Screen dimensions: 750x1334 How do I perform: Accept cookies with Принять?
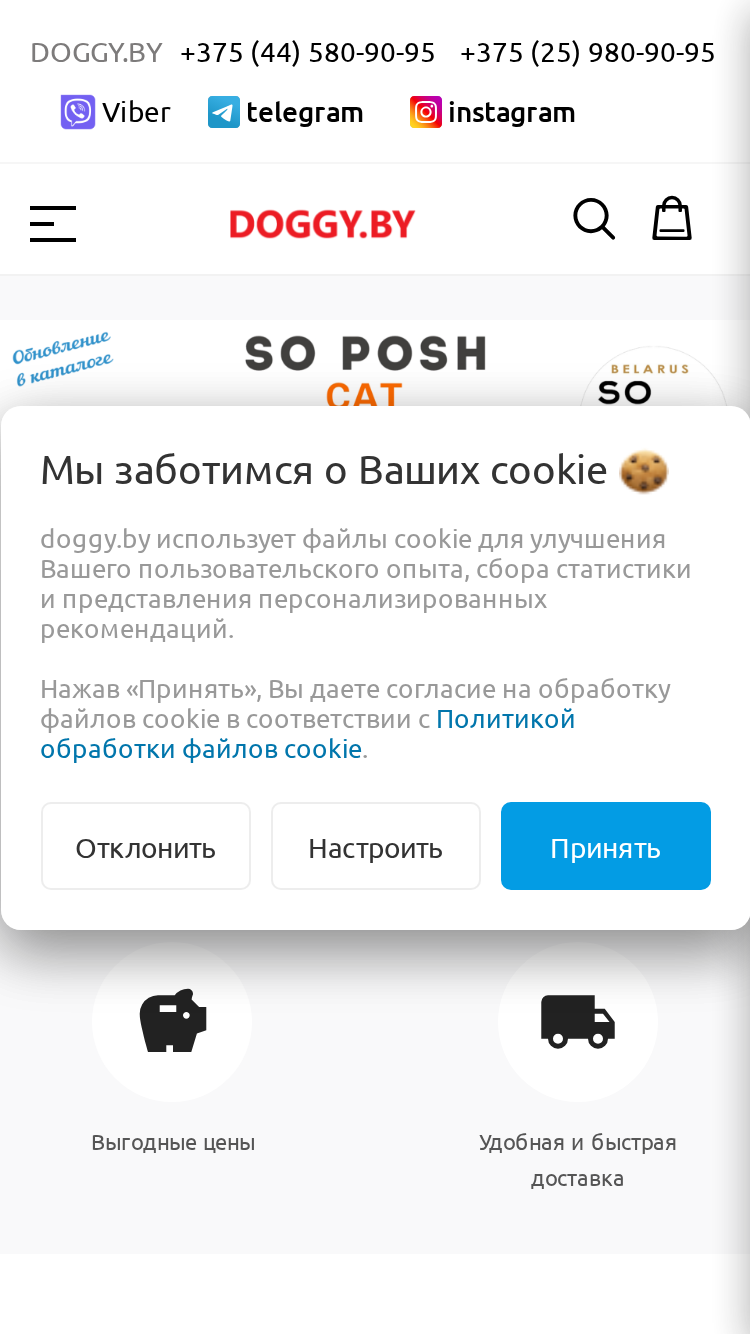click(x=606, y=846)
